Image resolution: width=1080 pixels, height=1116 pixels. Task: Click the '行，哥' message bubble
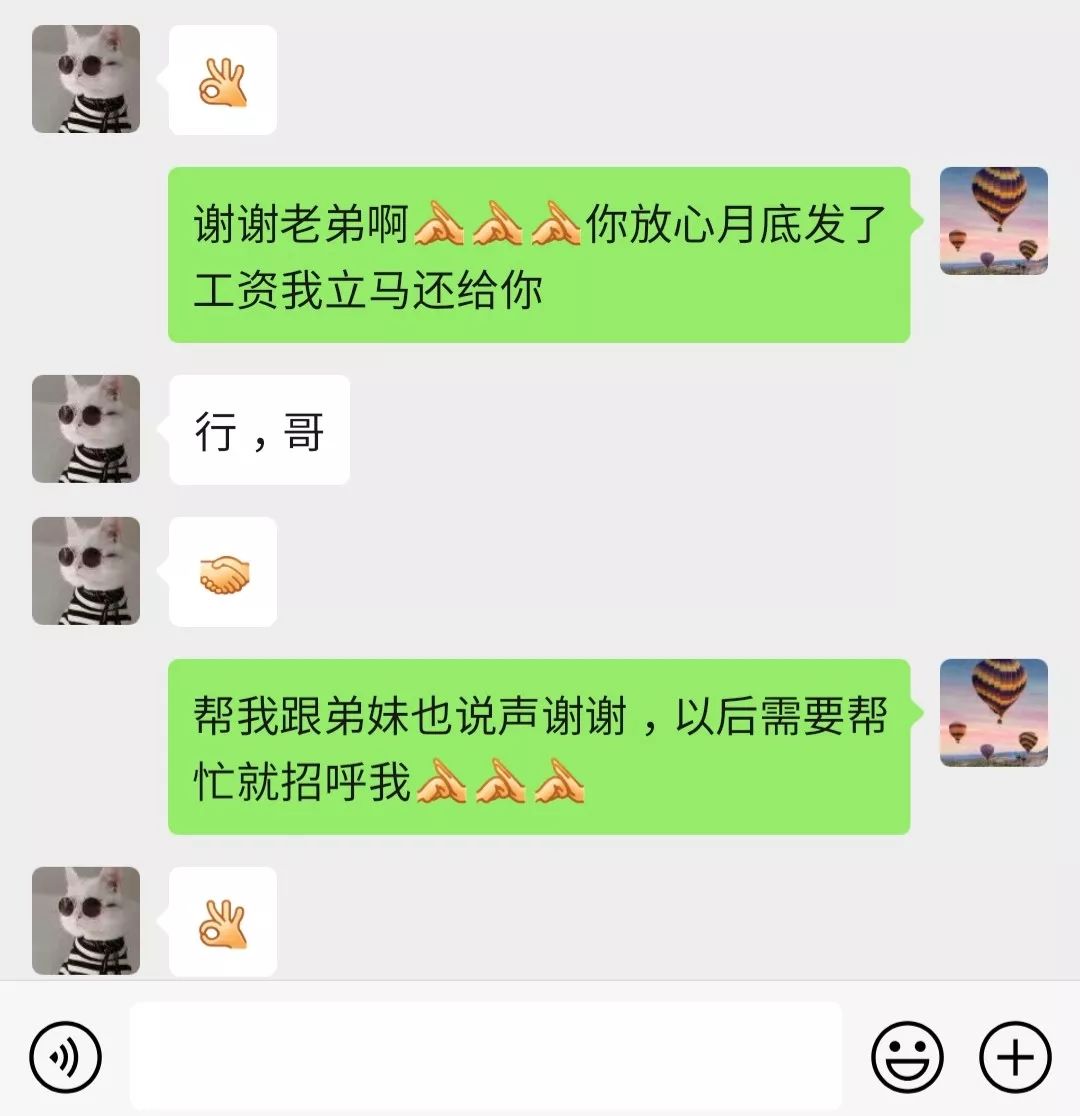click(259, 429)
